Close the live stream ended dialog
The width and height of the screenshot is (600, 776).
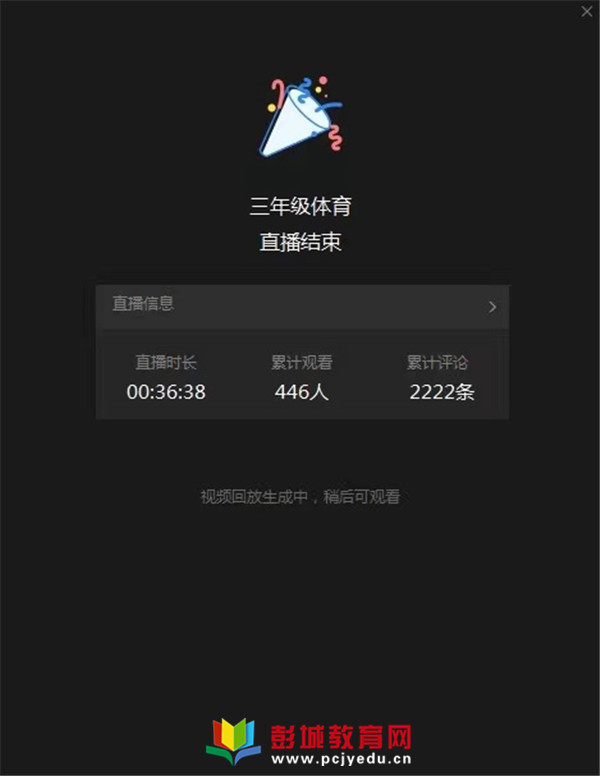pyautogui.click(x=587, y=11)
